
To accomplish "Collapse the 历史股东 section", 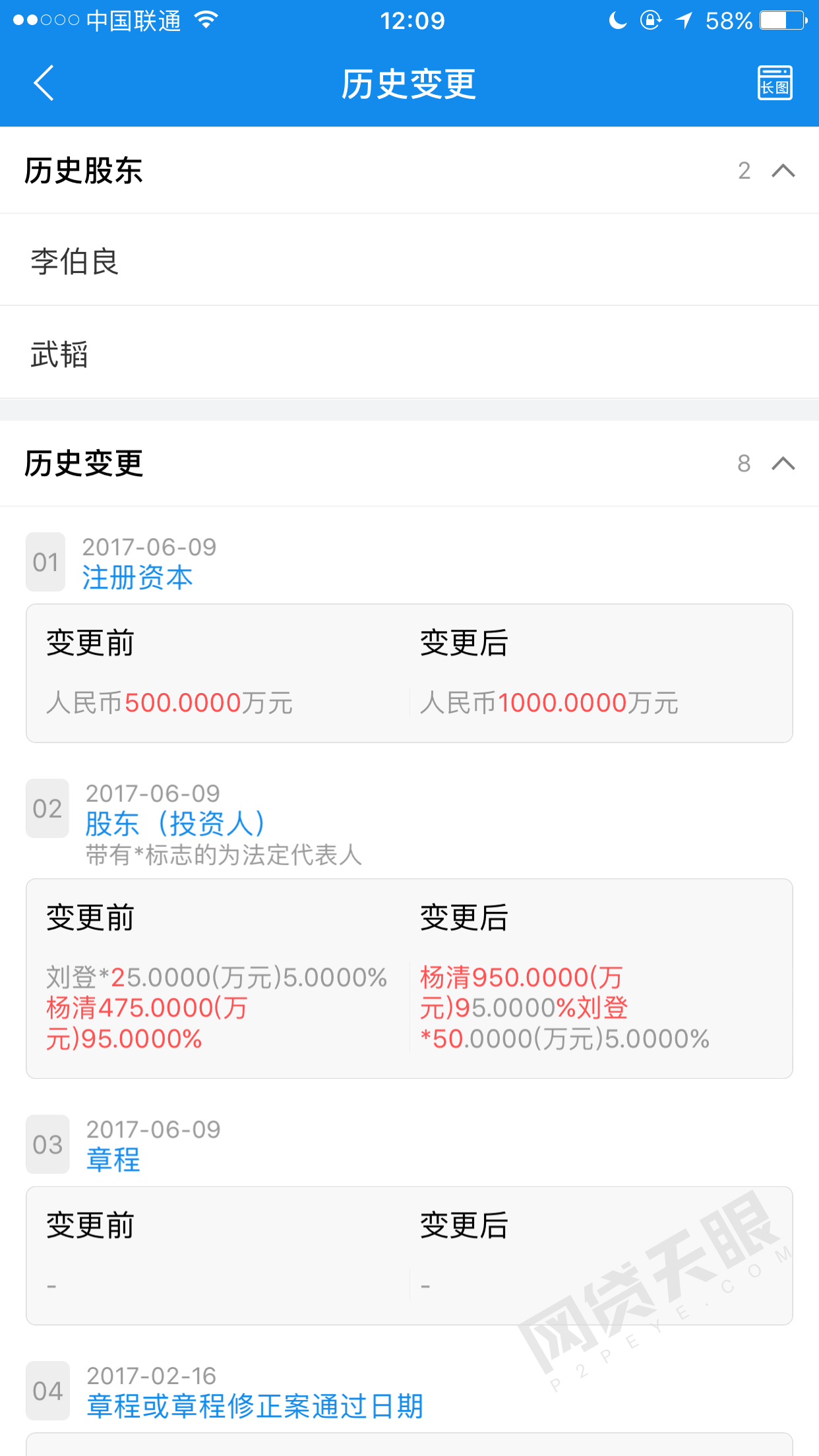I will point(783,171).
